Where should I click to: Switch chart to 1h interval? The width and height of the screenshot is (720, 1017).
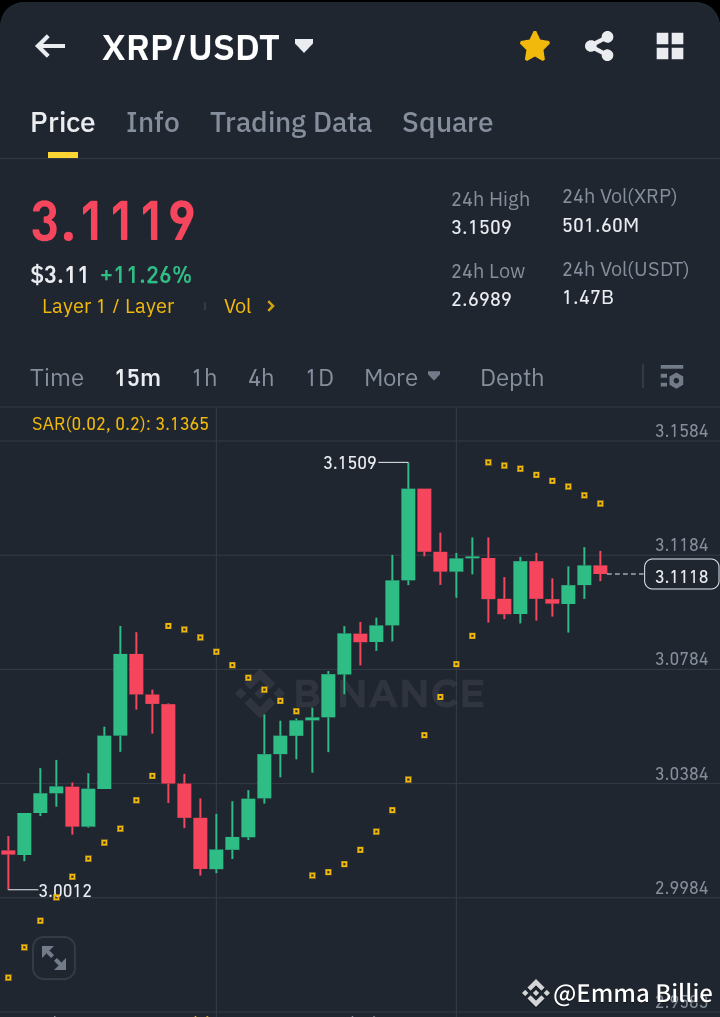[x=204, y=378]
